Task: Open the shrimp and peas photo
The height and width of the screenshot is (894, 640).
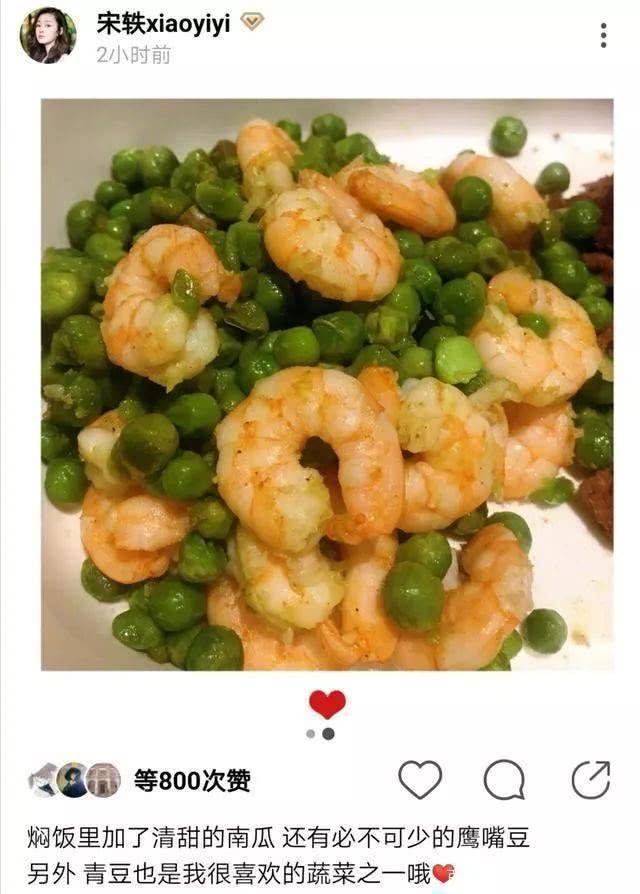Action: point(327,384)
